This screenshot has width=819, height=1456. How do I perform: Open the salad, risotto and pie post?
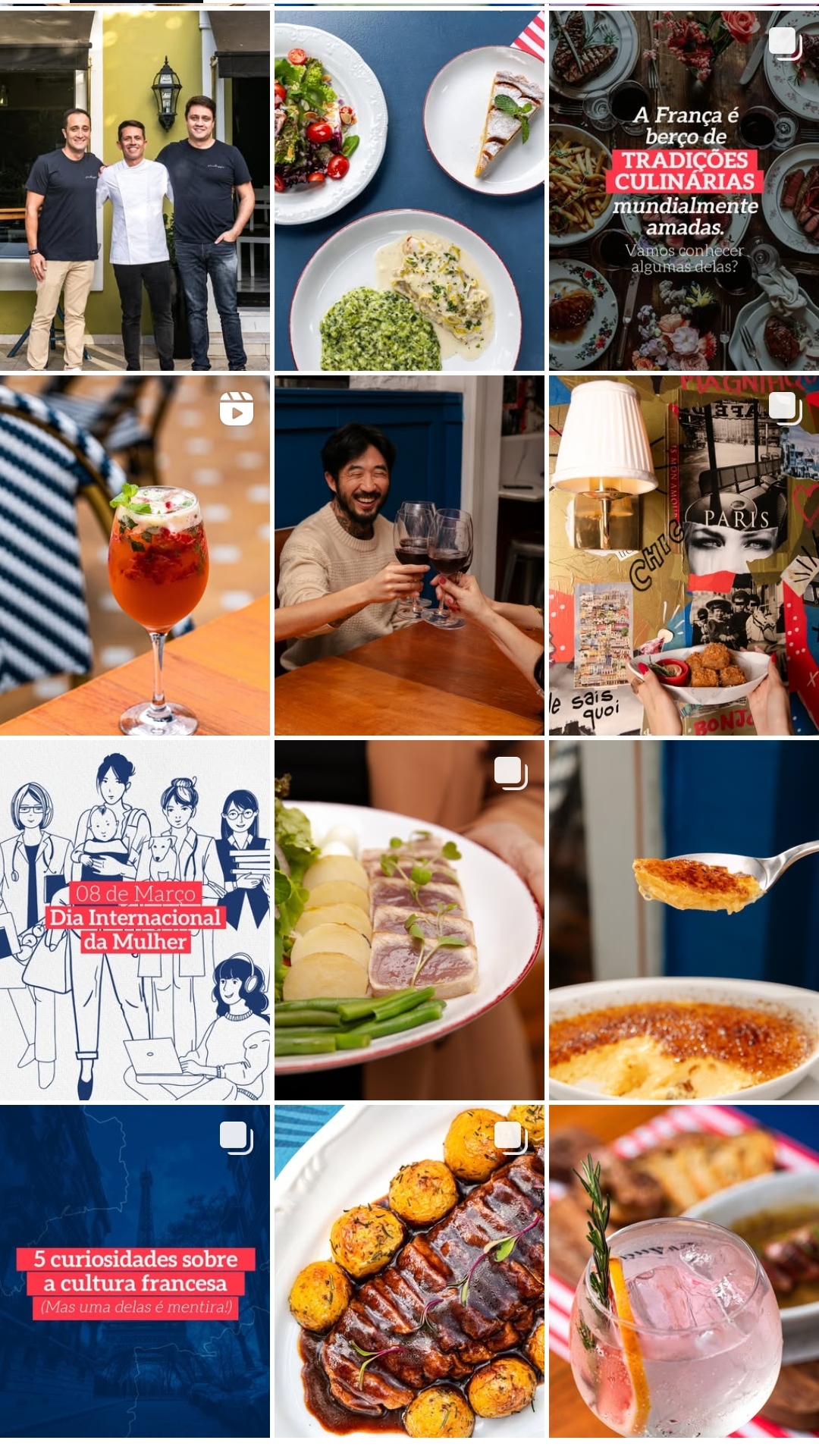[x=409, y=190]
